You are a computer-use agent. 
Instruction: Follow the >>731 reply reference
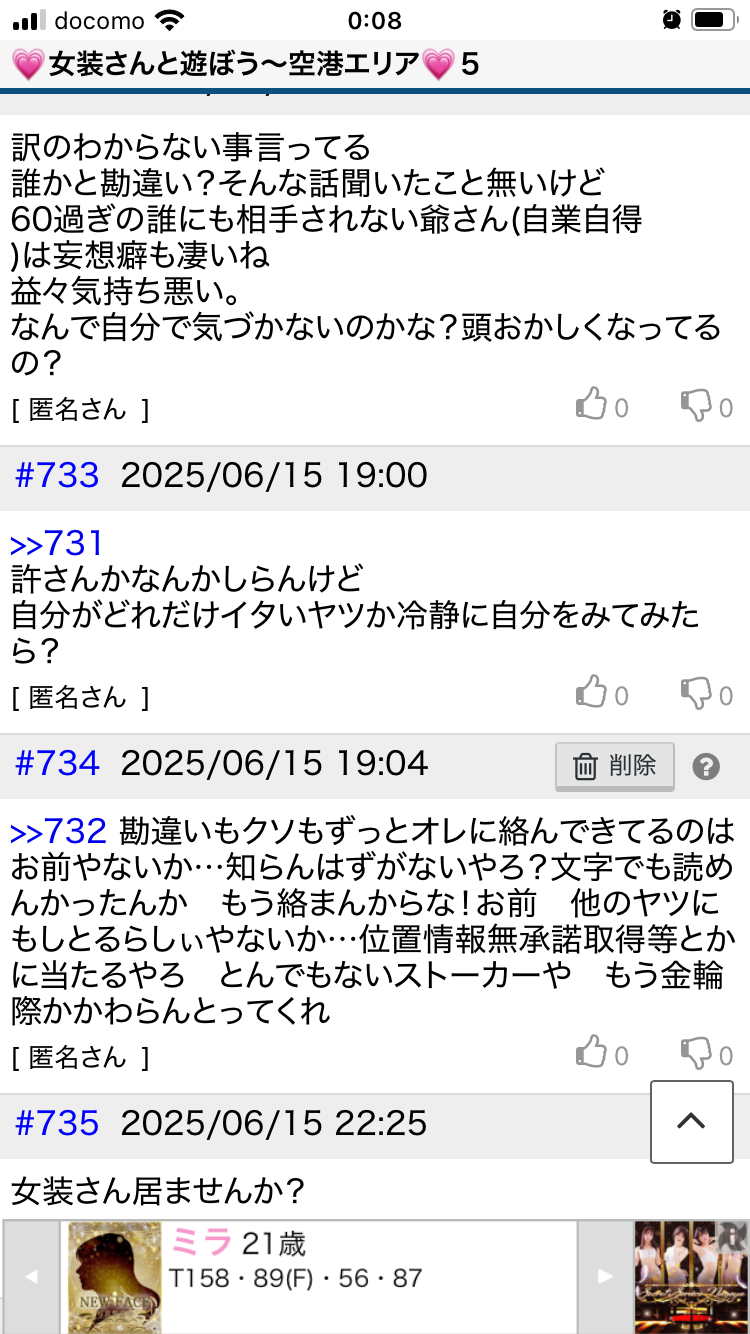coord(57,544)
